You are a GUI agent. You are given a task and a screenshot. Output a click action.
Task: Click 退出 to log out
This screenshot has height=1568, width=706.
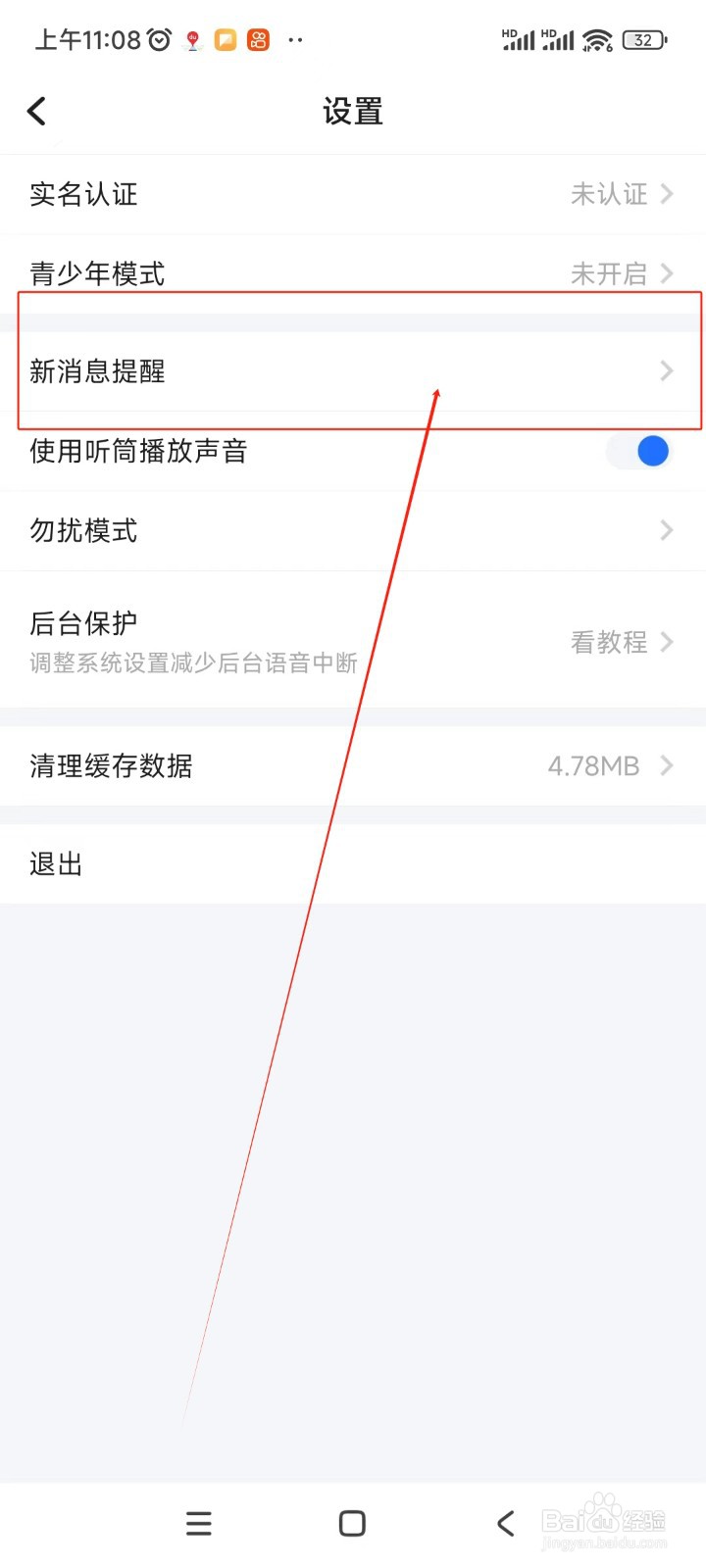click(x=353, y=863)
